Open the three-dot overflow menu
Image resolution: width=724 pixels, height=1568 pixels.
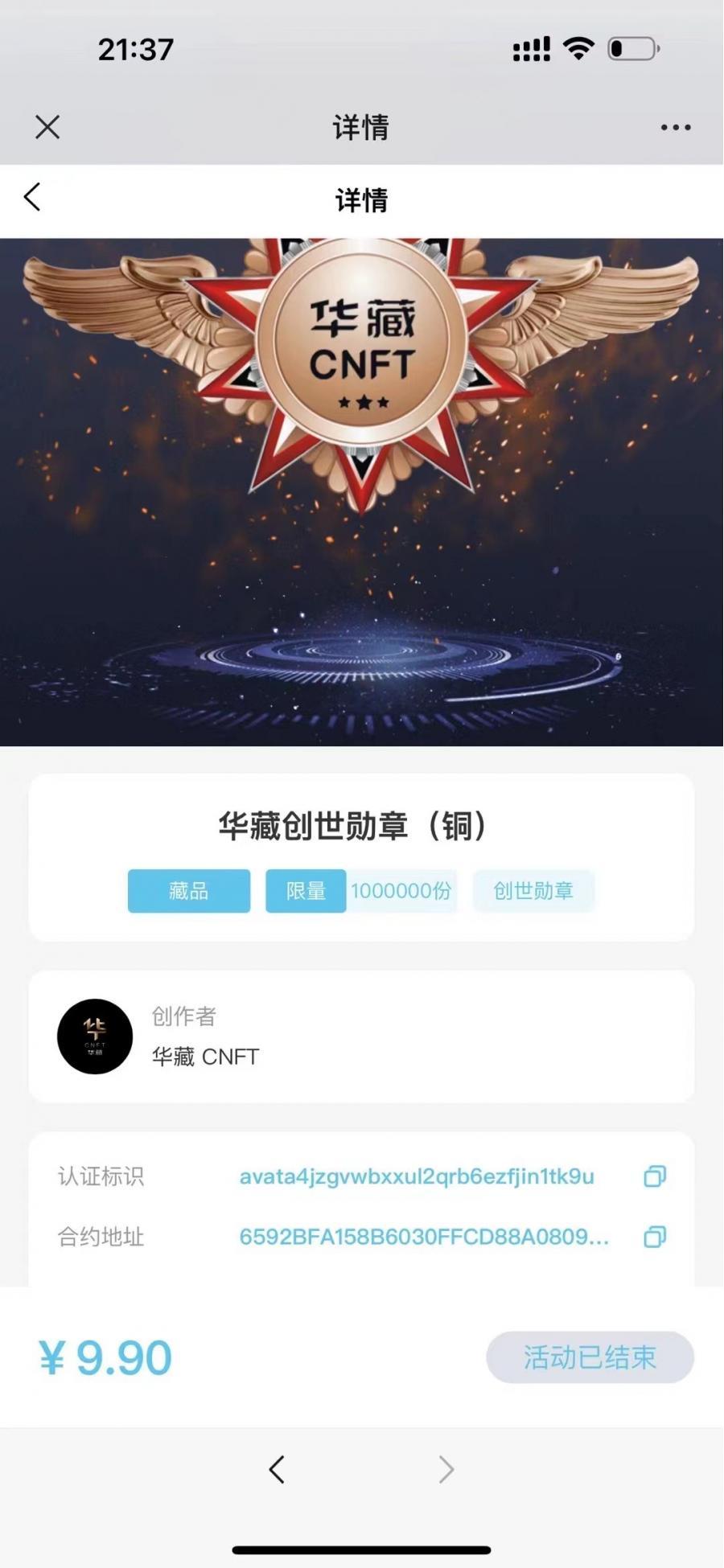coord(675,127)
